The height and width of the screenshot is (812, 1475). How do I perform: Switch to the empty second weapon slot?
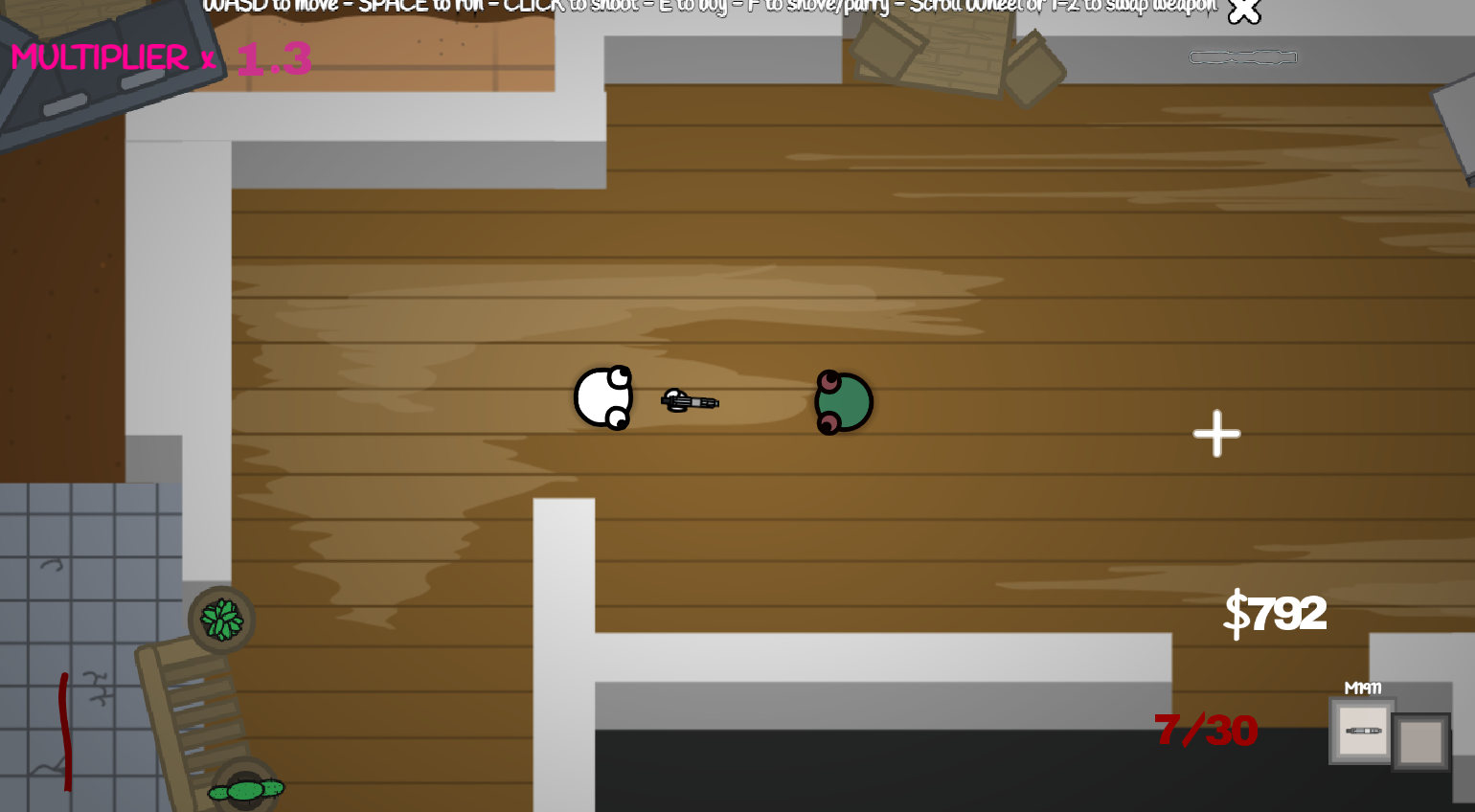(1420, 741)
